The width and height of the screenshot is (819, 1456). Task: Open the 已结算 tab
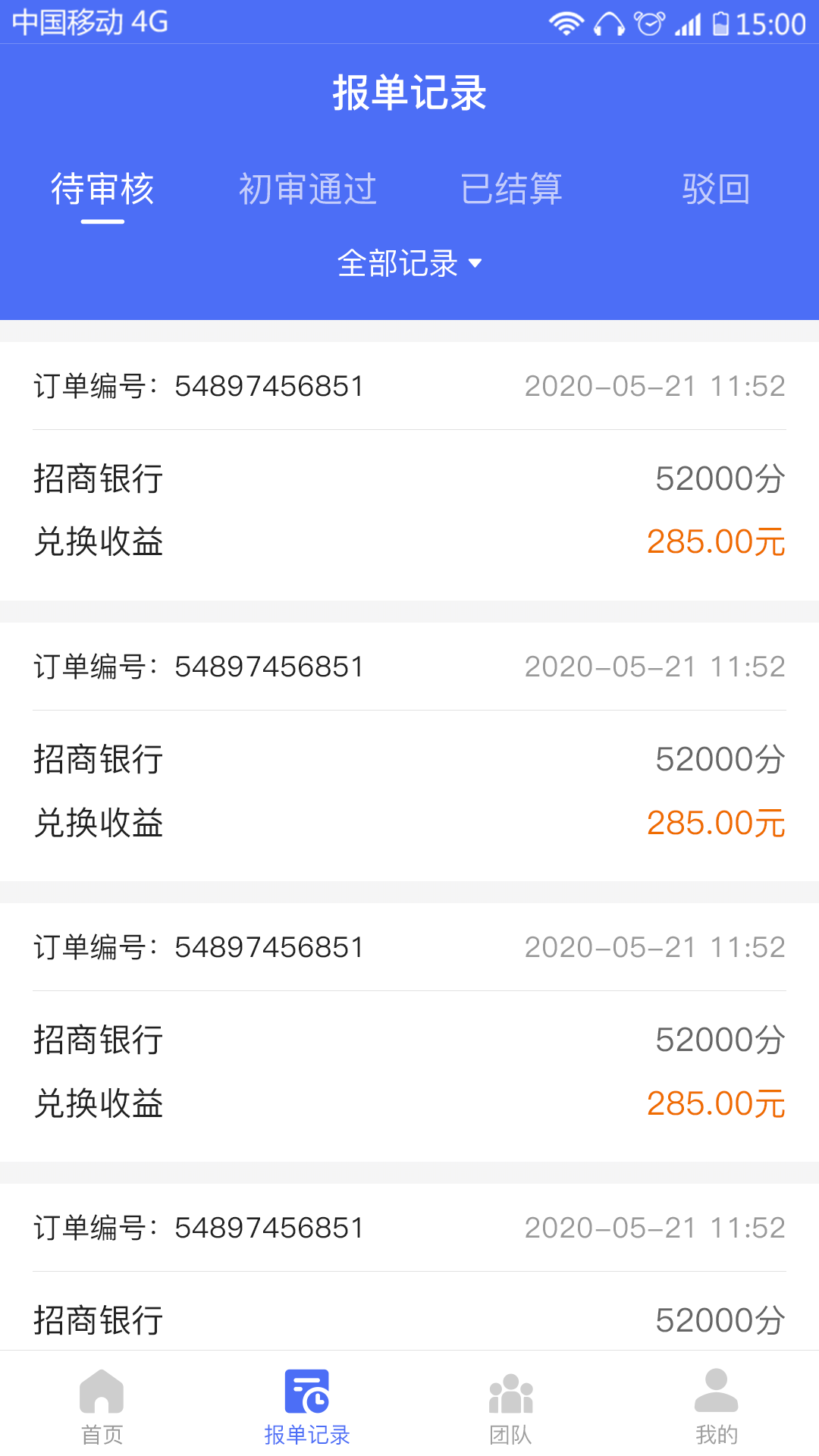pyautogui.click(x=512, y=190)
